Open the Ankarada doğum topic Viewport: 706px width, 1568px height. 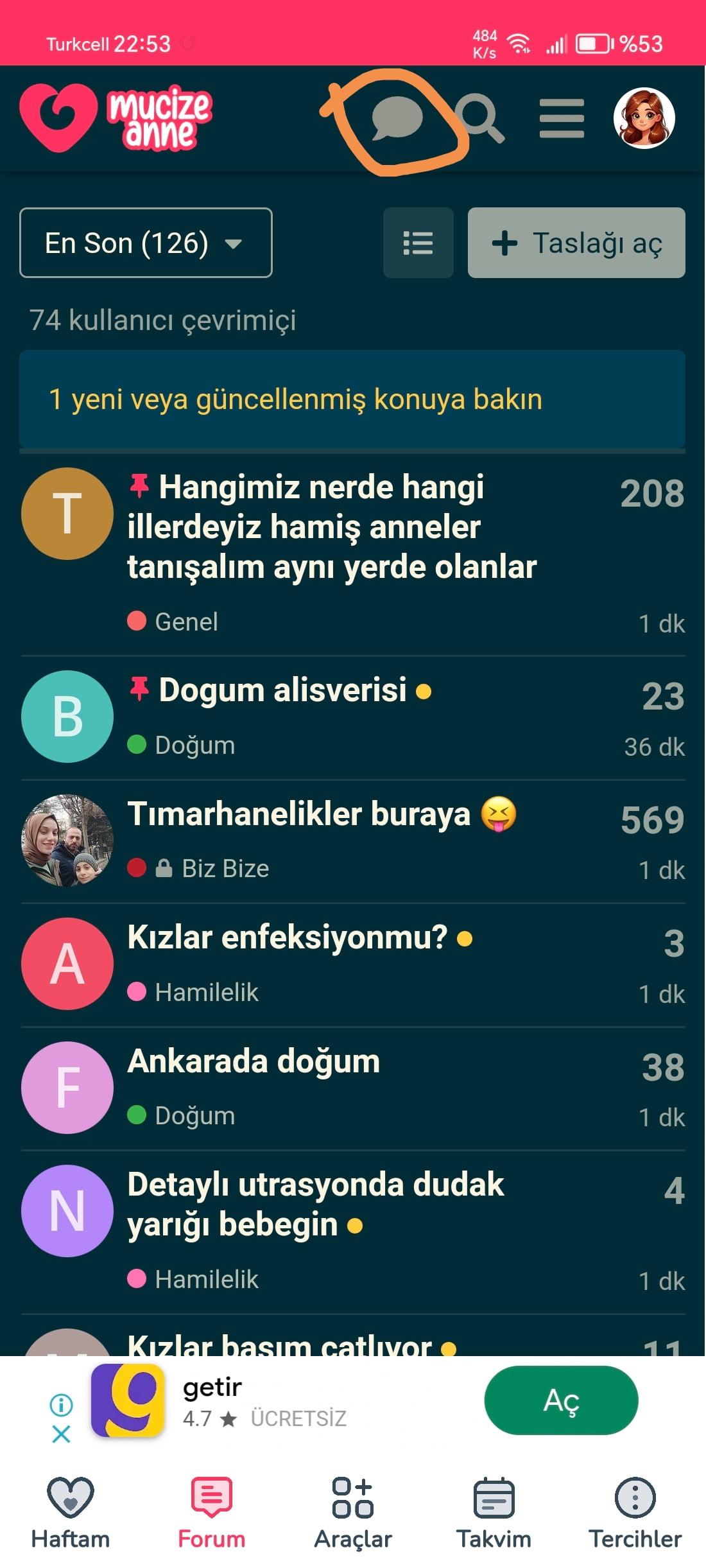click(254, 1061)
